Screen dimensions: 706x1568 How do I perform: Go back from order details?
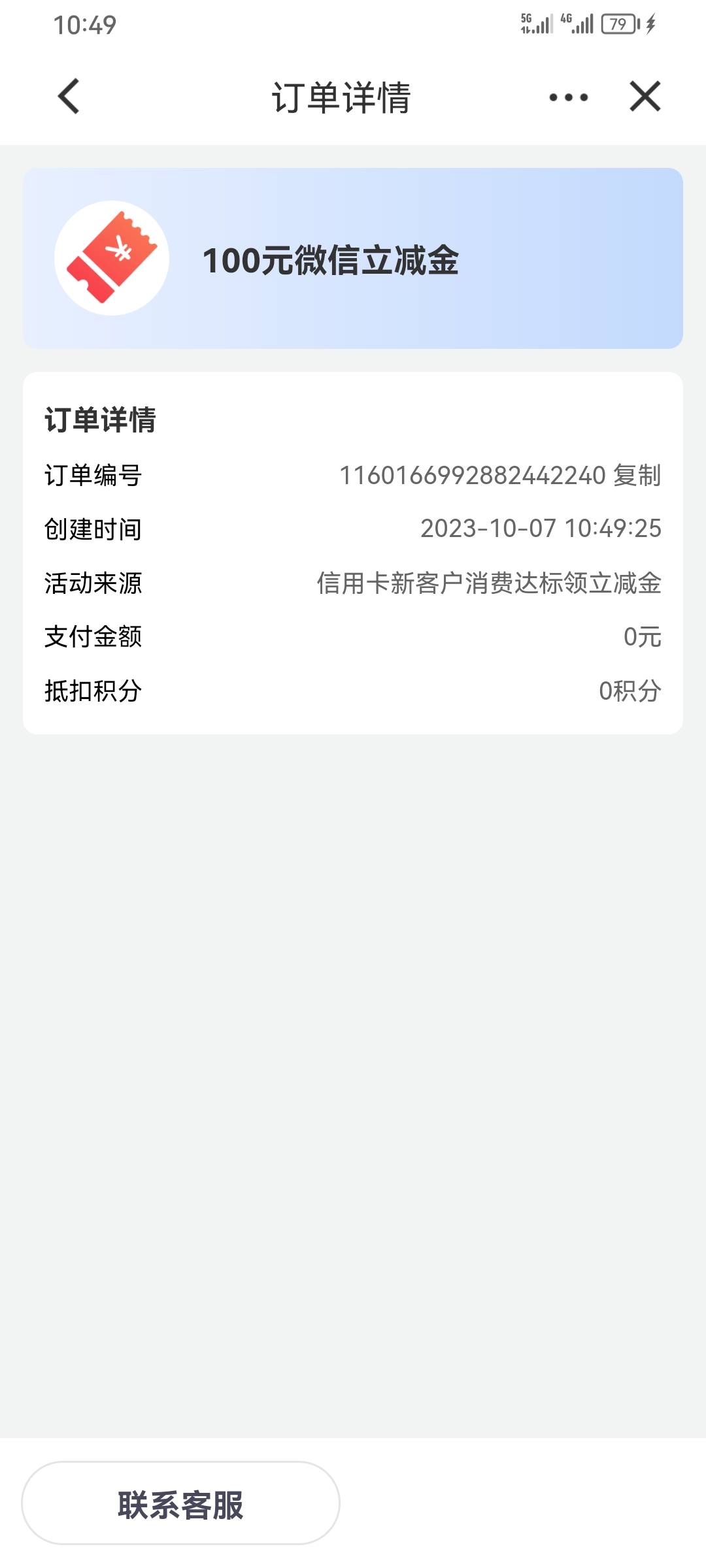(x=69, y=97)
